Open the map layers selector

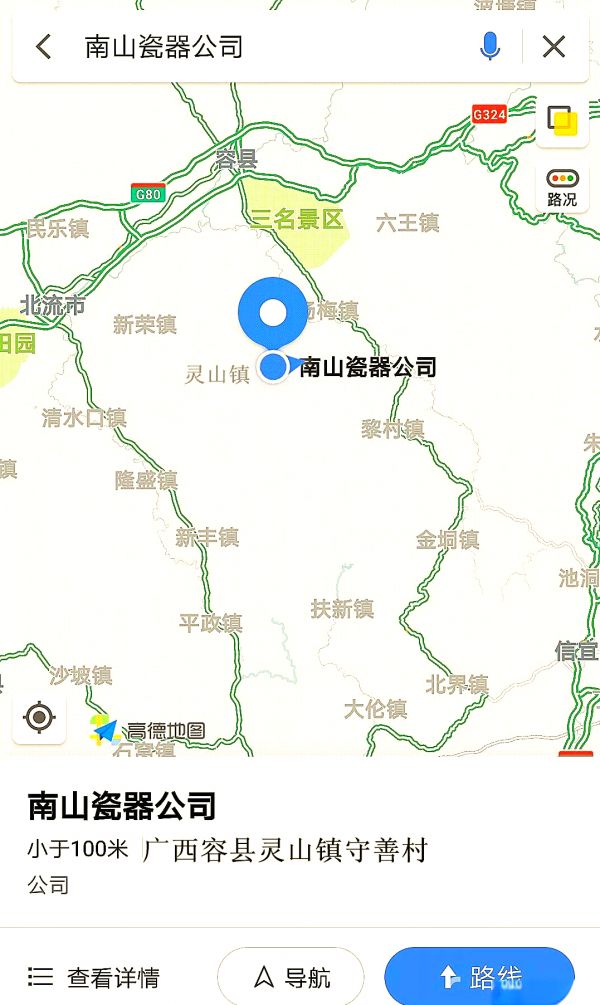[561, 121]
